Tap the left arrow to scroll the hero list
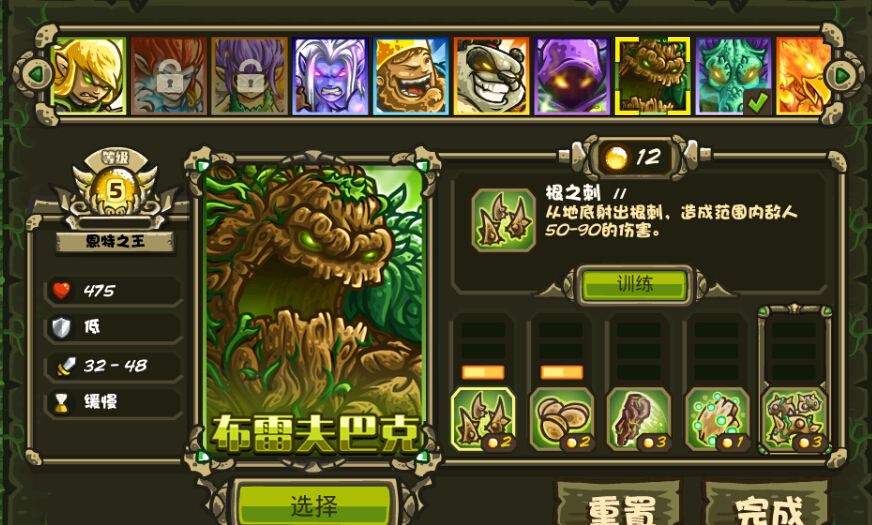 click(35, 75)
